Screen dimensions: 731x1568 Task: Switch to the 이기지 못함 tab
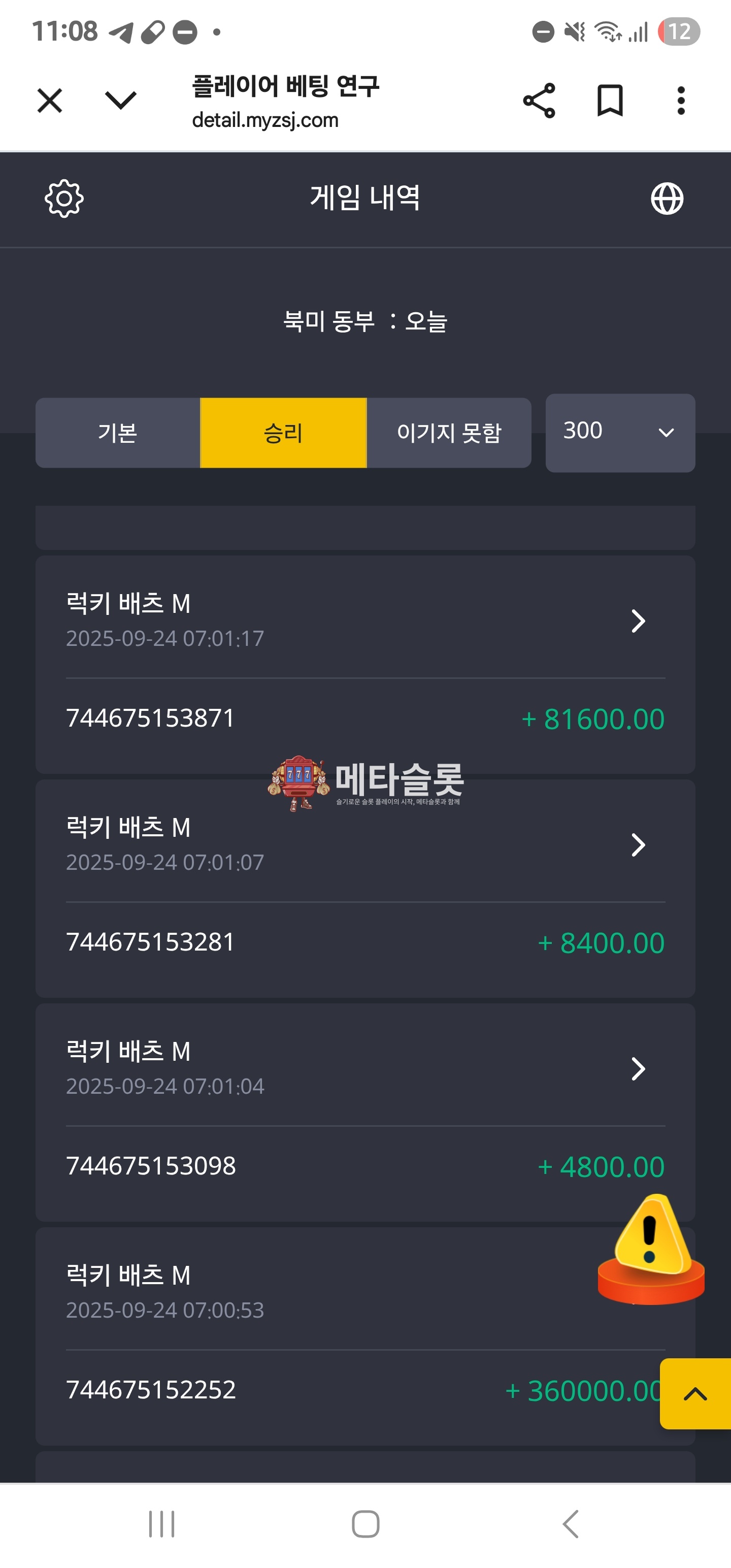(x=449, y=433)
